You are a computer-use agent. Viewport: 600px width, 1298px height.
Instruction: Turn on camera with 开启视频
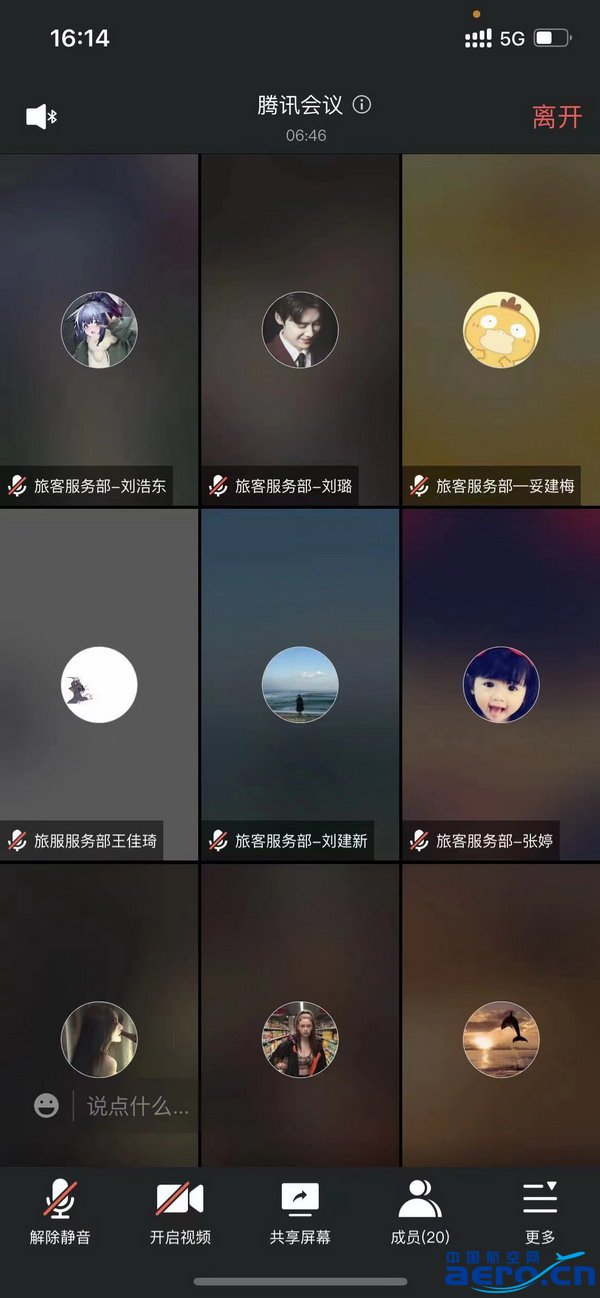[180, 1211]
